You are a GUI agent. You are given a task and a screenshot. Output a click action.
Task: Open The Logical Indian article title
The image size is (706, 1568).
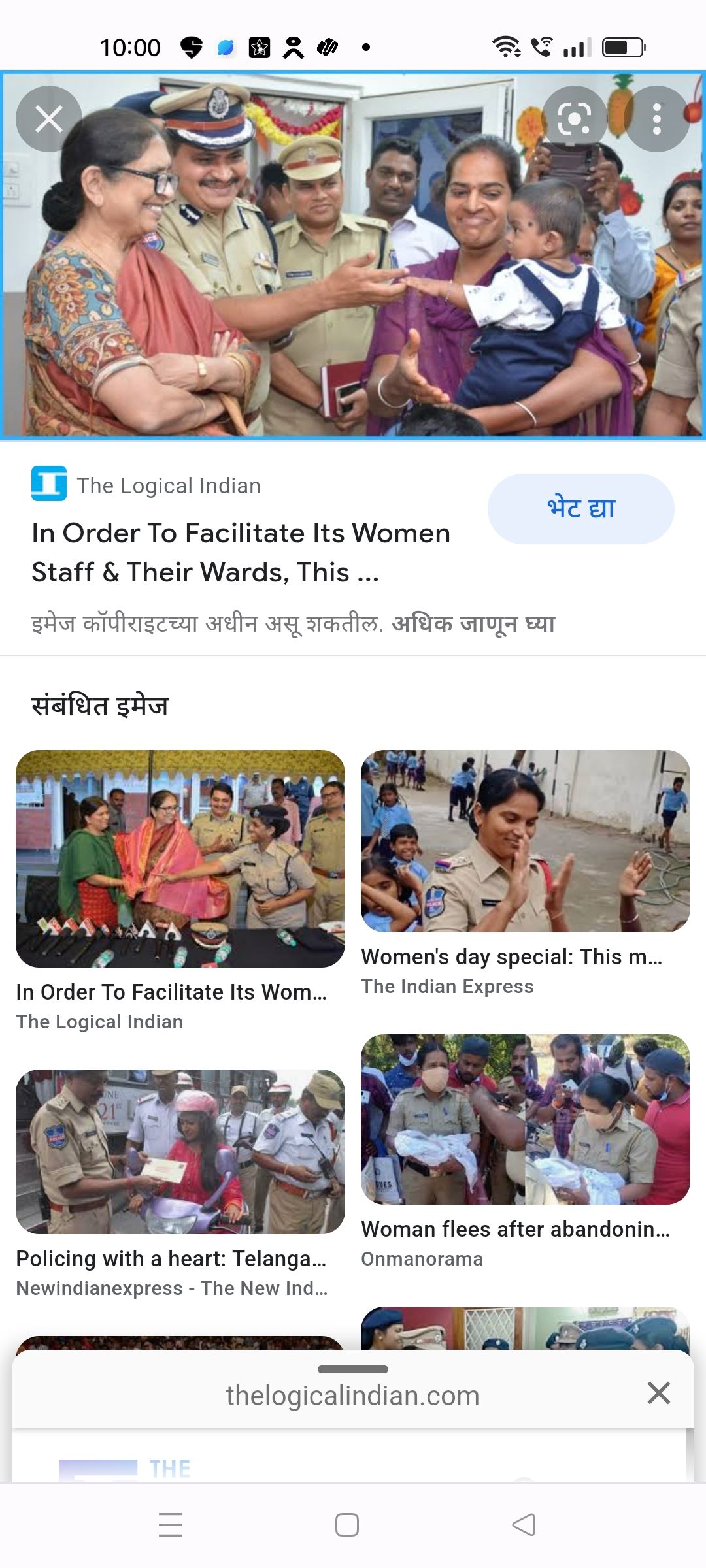(x=241, y=552)
